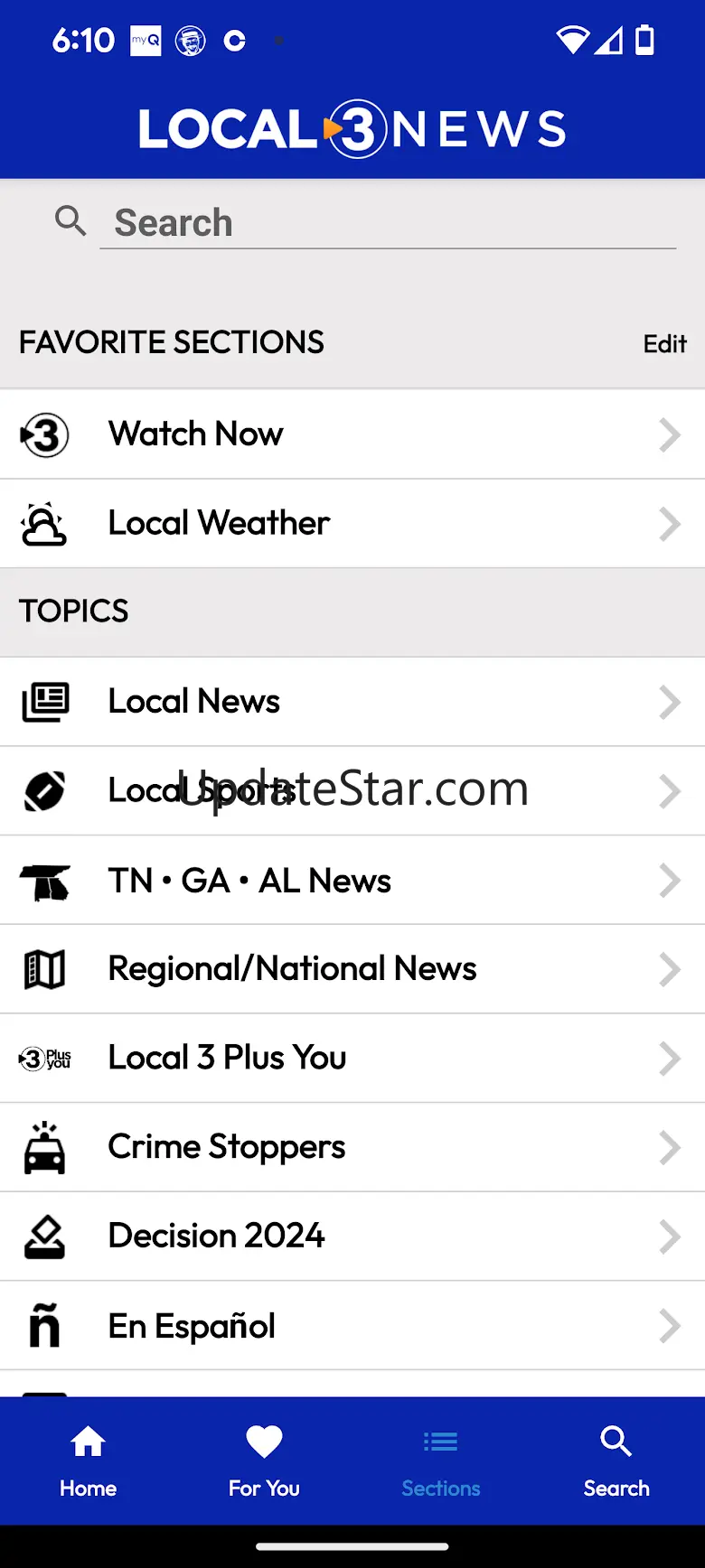Open the Watch Now section
Image resolution: width=705 pixels, height=1568 pixels.
(352, 434)
